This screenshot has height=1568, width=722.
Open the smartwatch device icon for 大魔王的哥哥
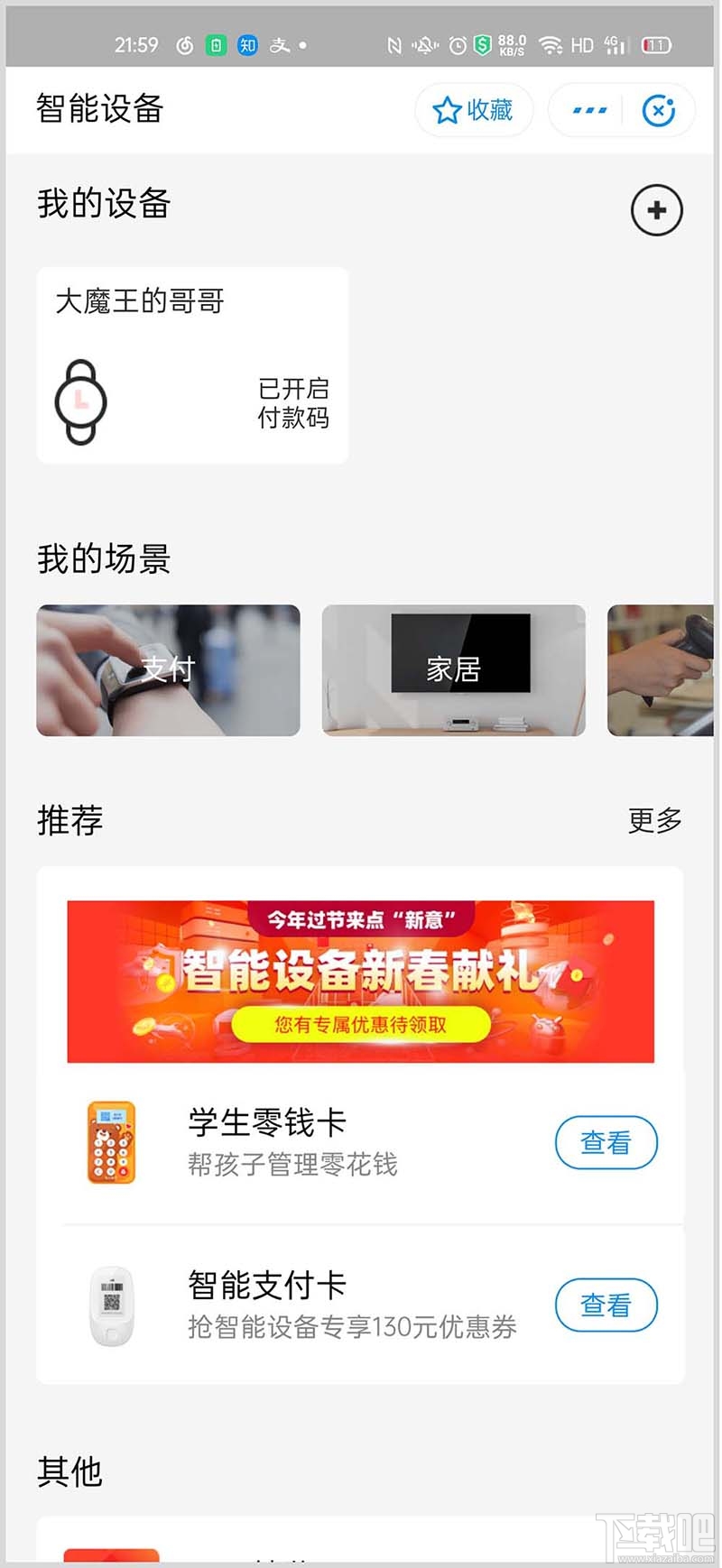click(82, 401)
